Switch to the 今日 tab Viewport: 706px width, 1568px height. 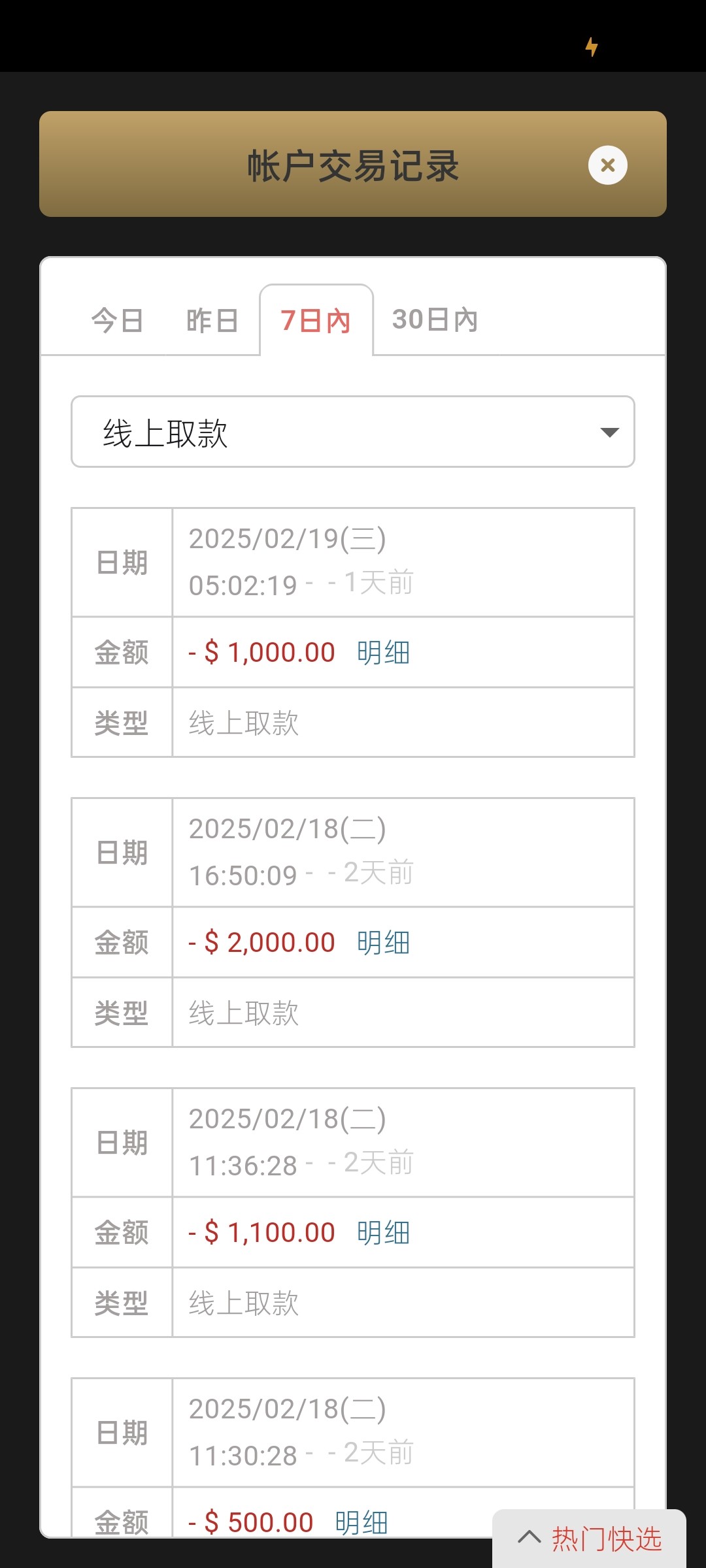click(x=118, y=321)
